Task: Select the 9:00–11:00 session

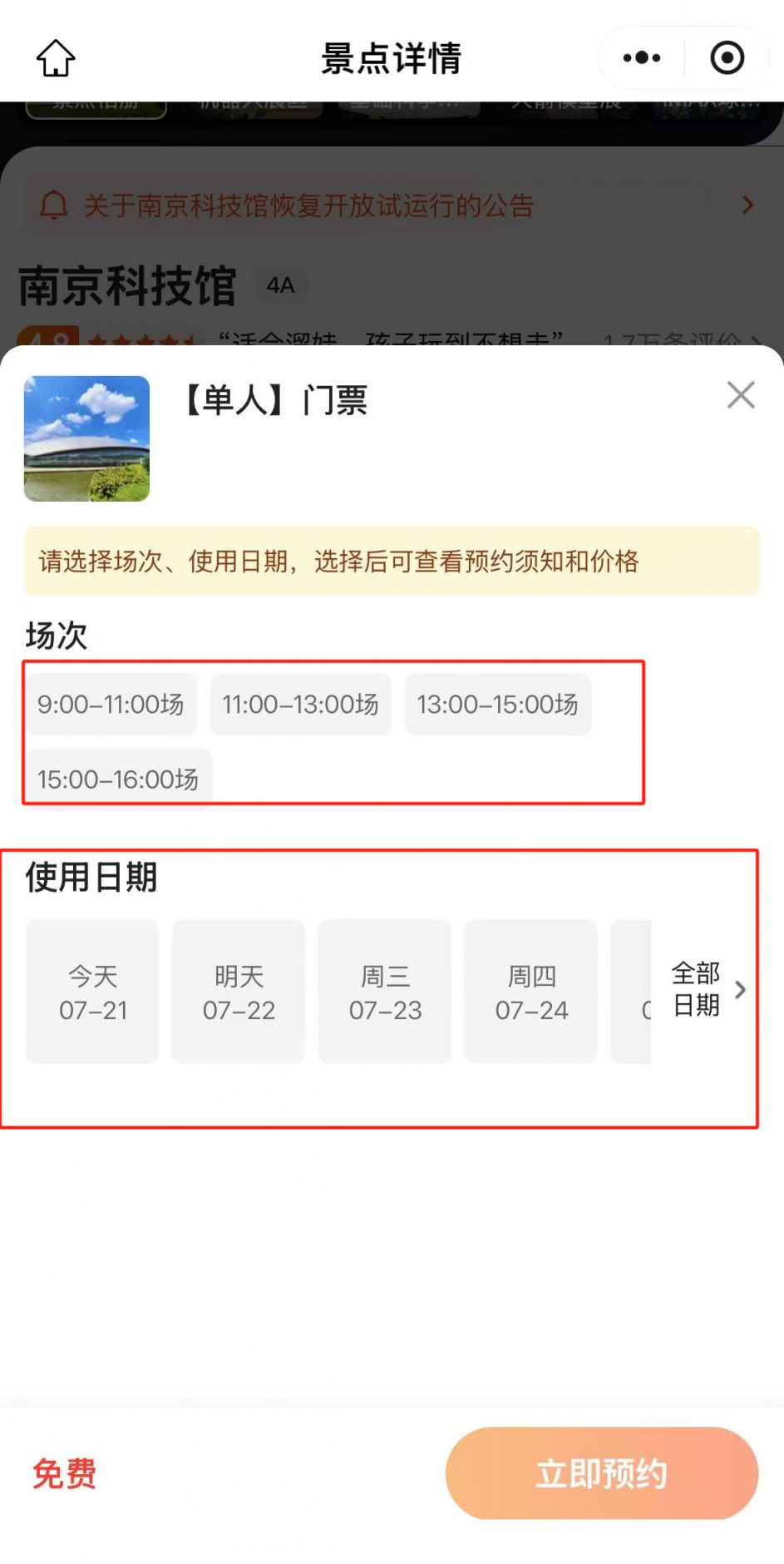Action: click(111, 705)
